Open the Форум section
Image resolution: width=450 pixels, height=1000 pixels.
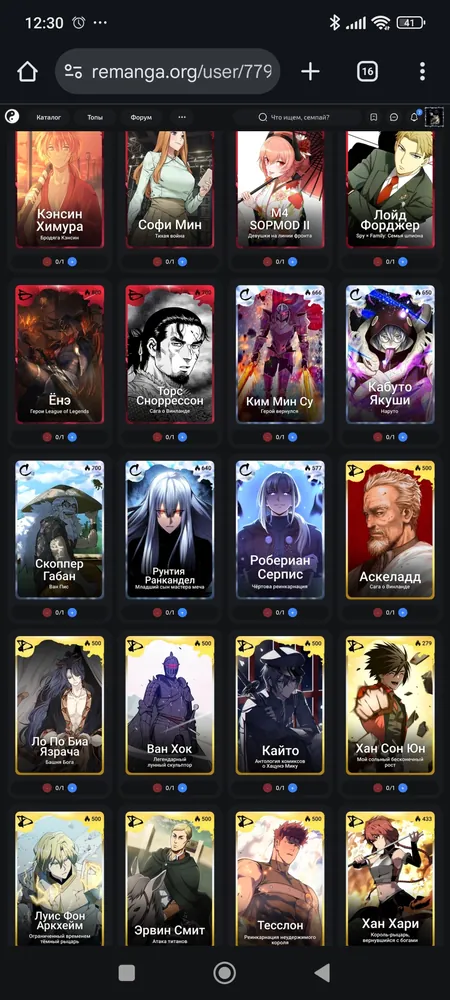tap(141, 117)
